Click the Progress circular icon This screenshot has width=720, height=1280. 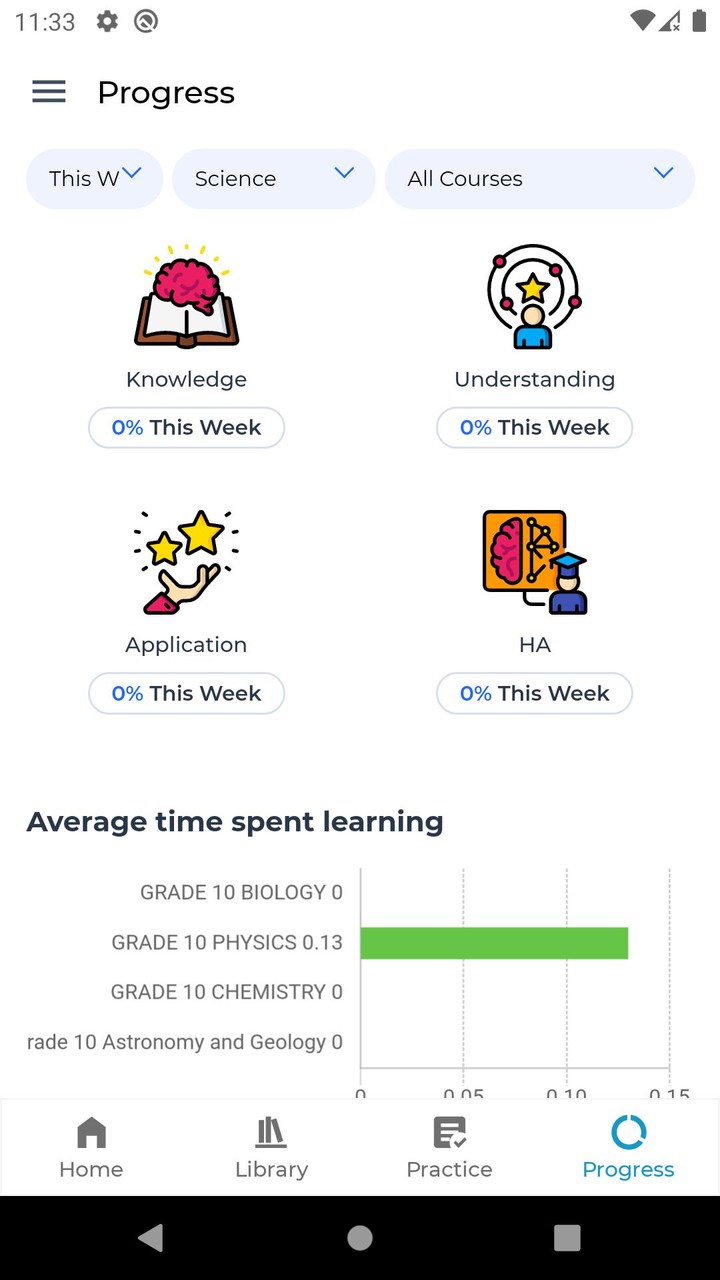tap(628, 1133)
